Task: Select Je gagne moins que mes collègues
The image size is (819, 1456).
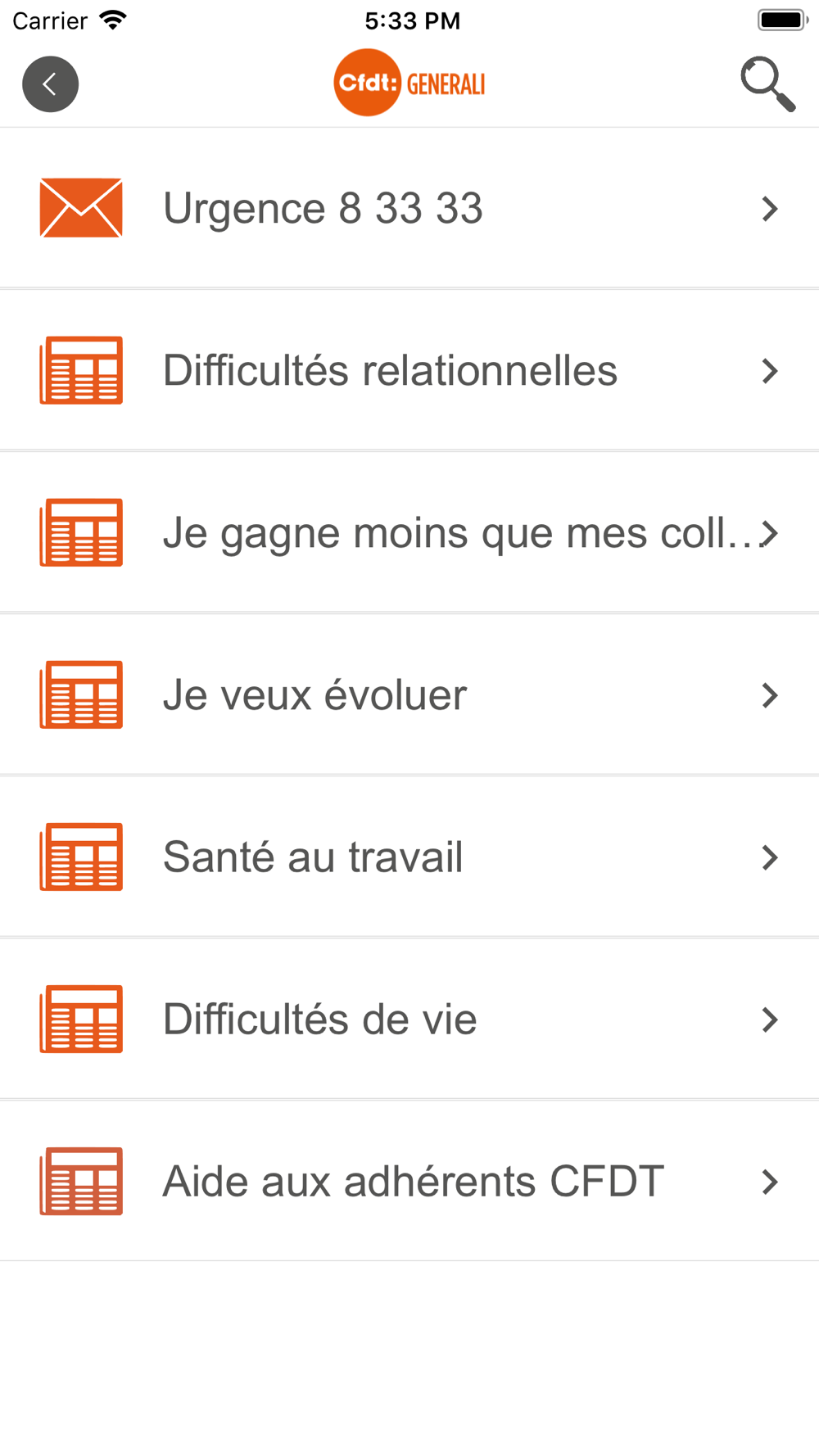Action: coord(409,532)
